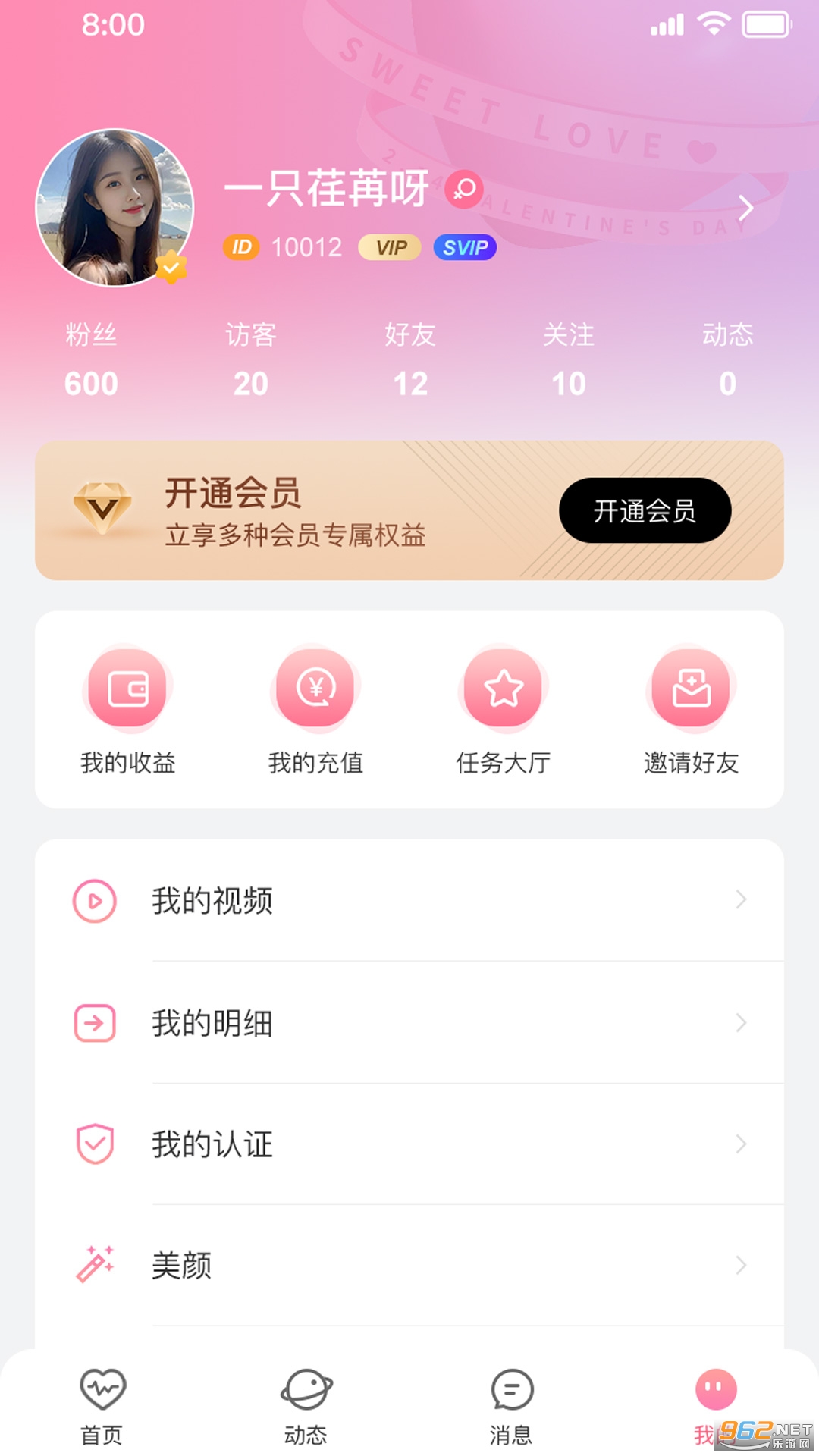This screenshot has height=1456, width=819.
Task: Expand the profile with the top-right arrow
Action: click(746, 207)
